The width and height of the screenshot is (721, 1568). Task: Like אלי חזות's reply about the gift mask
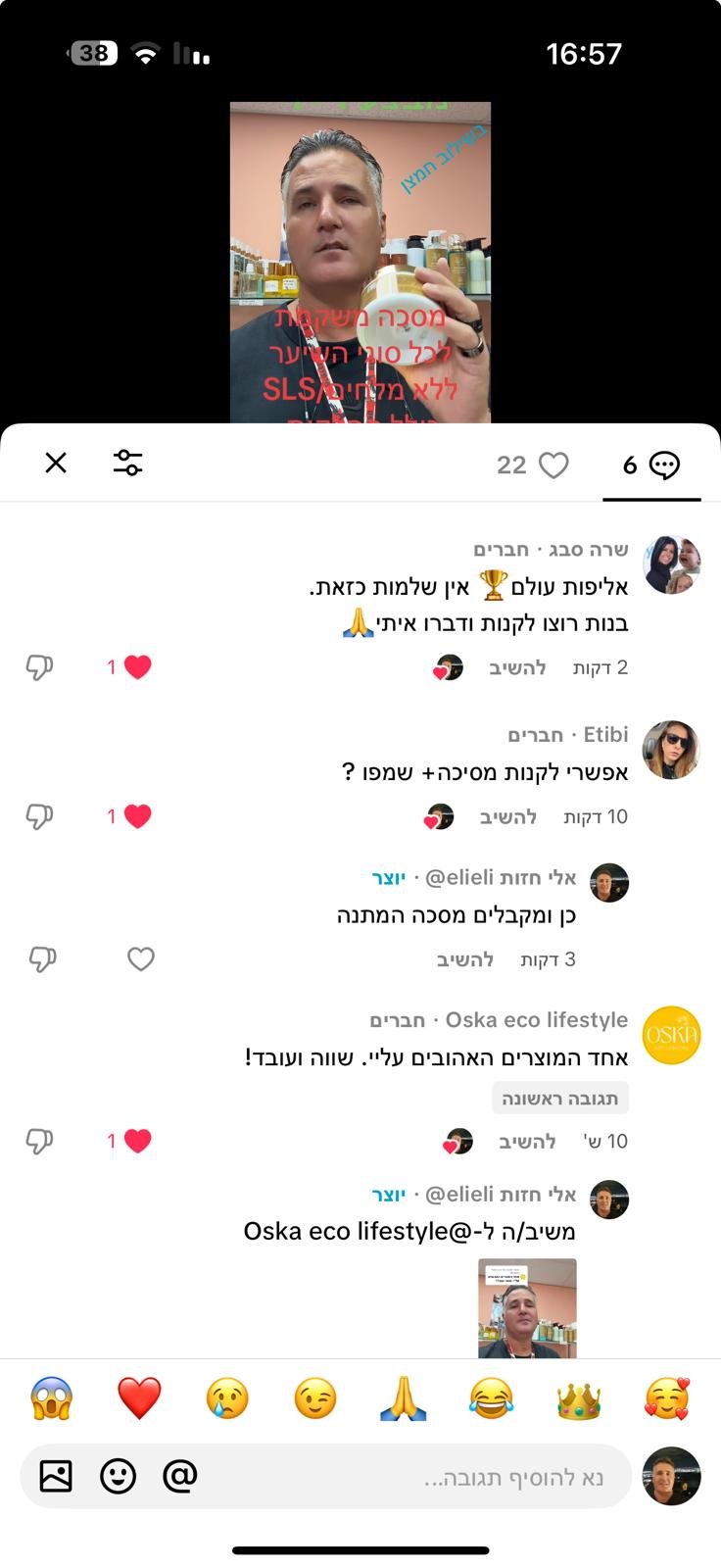point(141,959)
